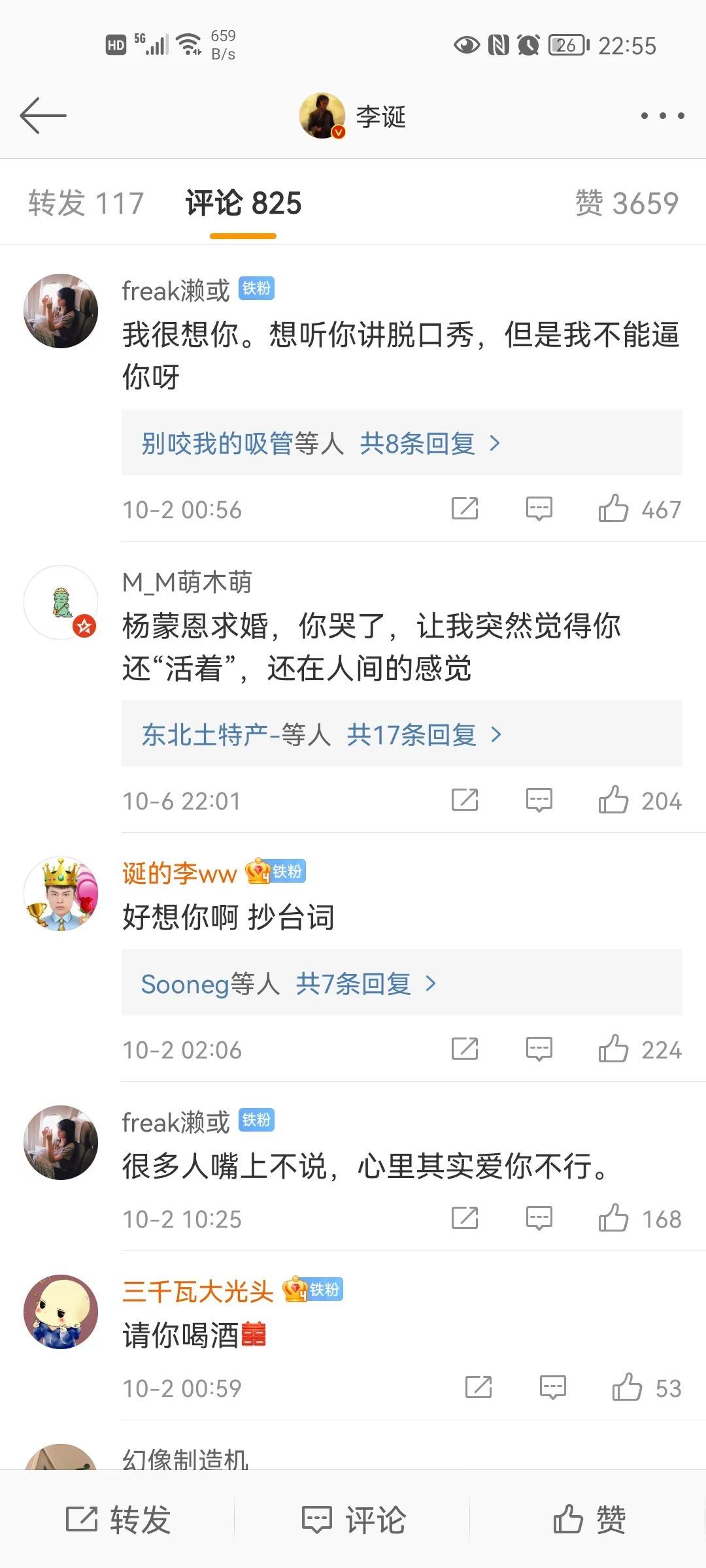
Task: Go back with the arrow icon
Action: click(x=43, y=116)
